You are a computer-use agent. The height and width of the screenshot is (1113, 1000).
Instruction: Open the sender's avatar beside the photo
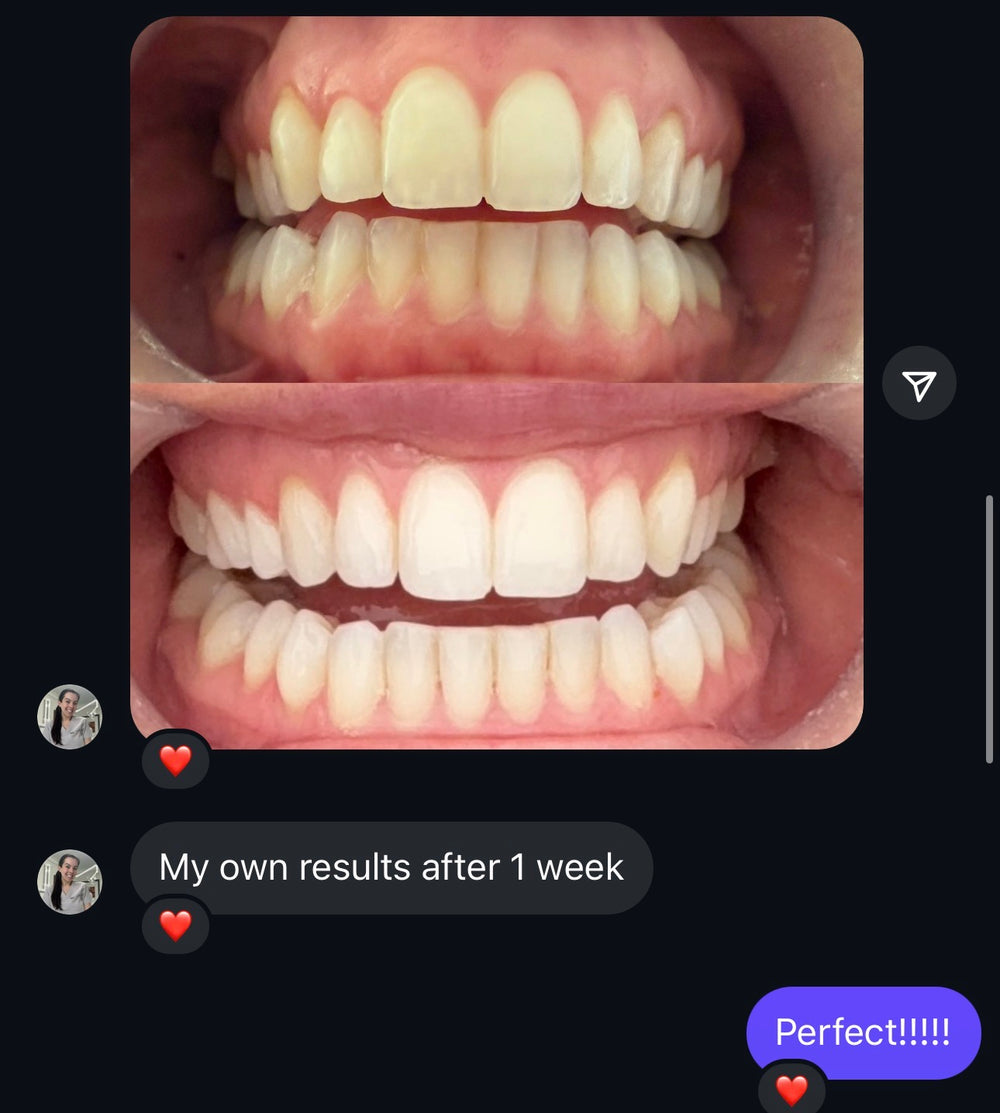[x=69, y=717]
